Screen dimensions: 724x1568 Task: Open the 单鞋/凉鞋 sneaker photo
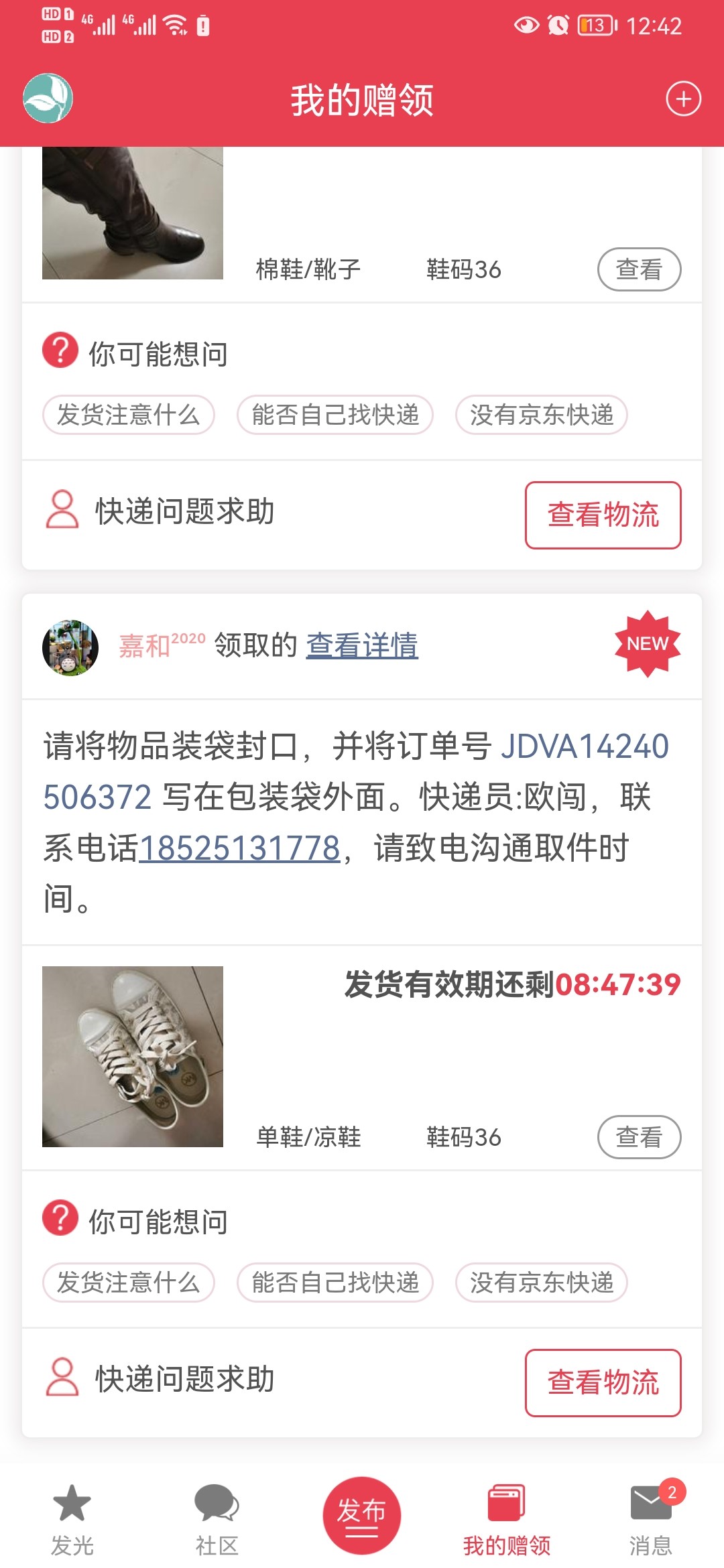[x=133, y=1056]
